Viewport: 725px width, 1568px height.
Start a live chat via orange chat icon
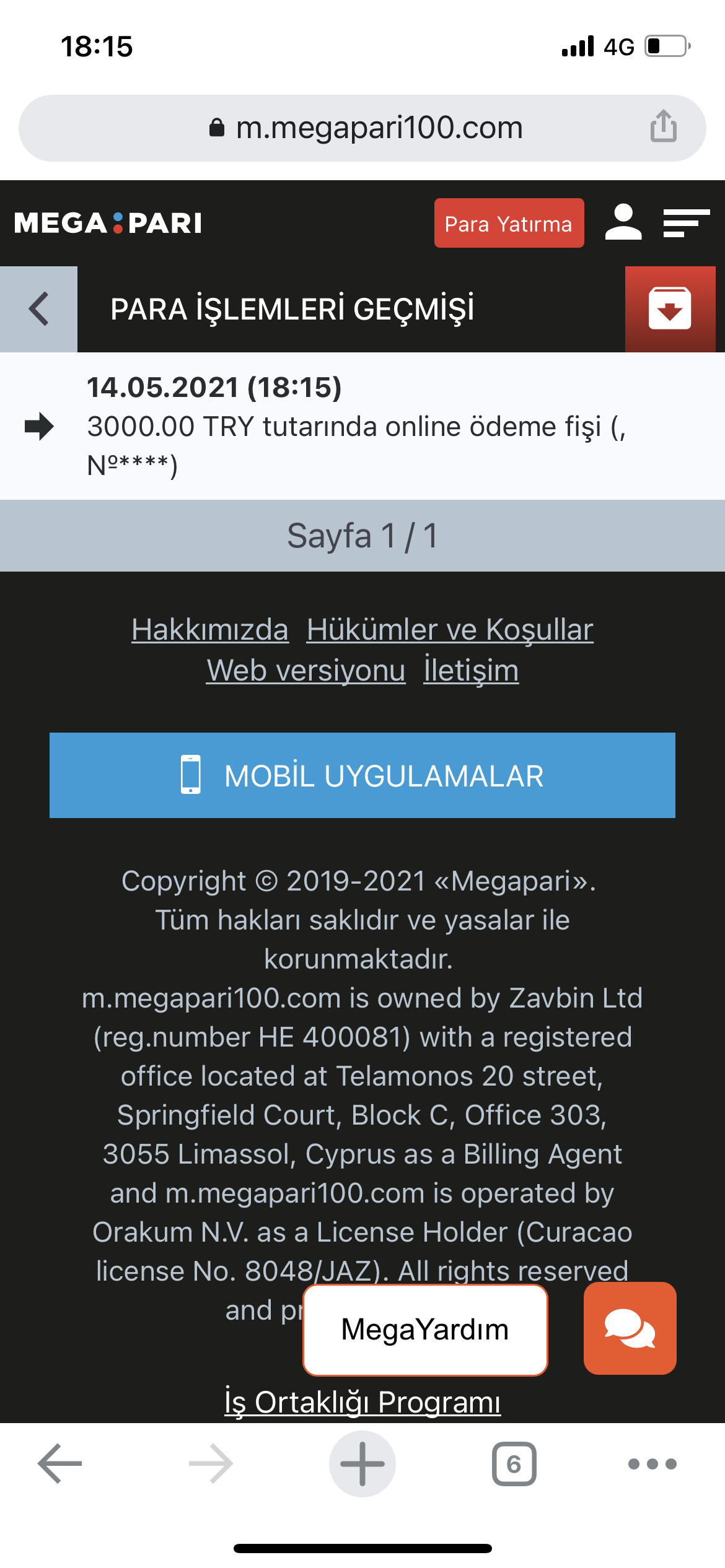click(630, 1328)
